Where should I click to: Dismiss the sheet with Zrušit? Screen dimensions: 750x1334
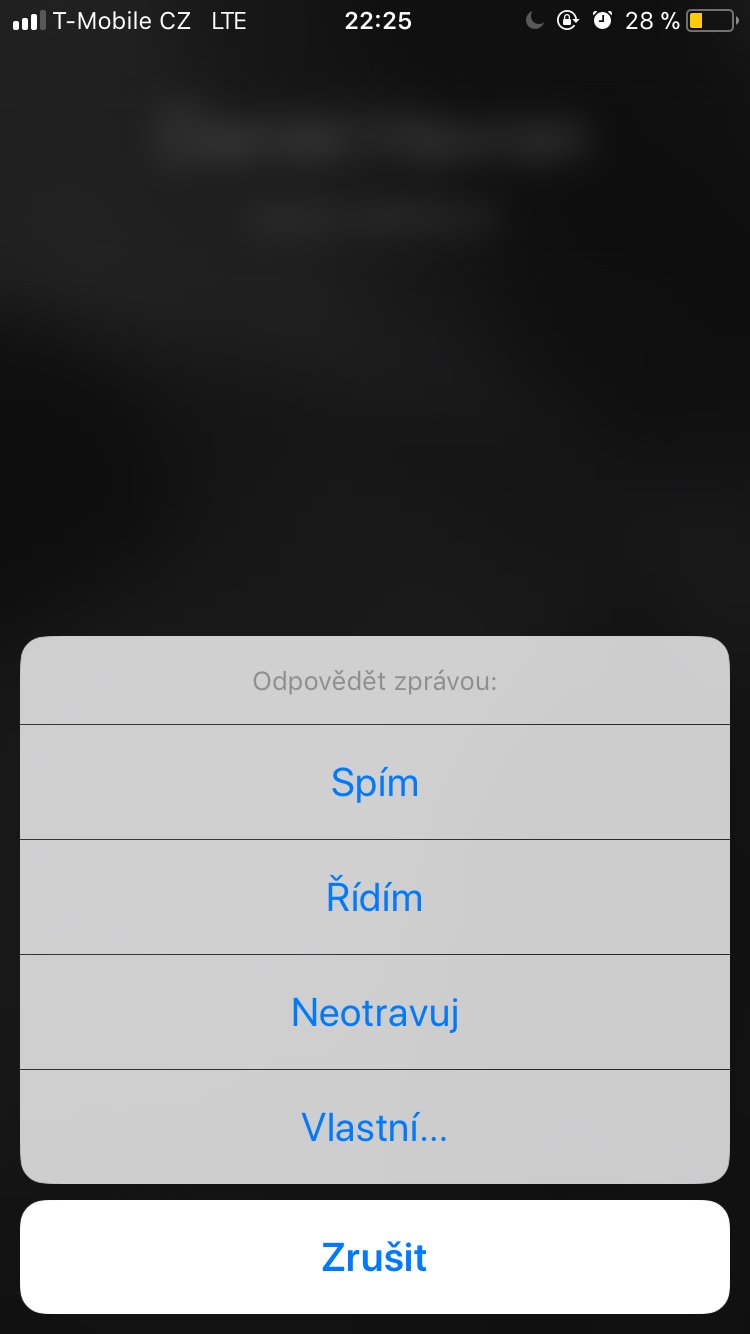click(375, 1257)
